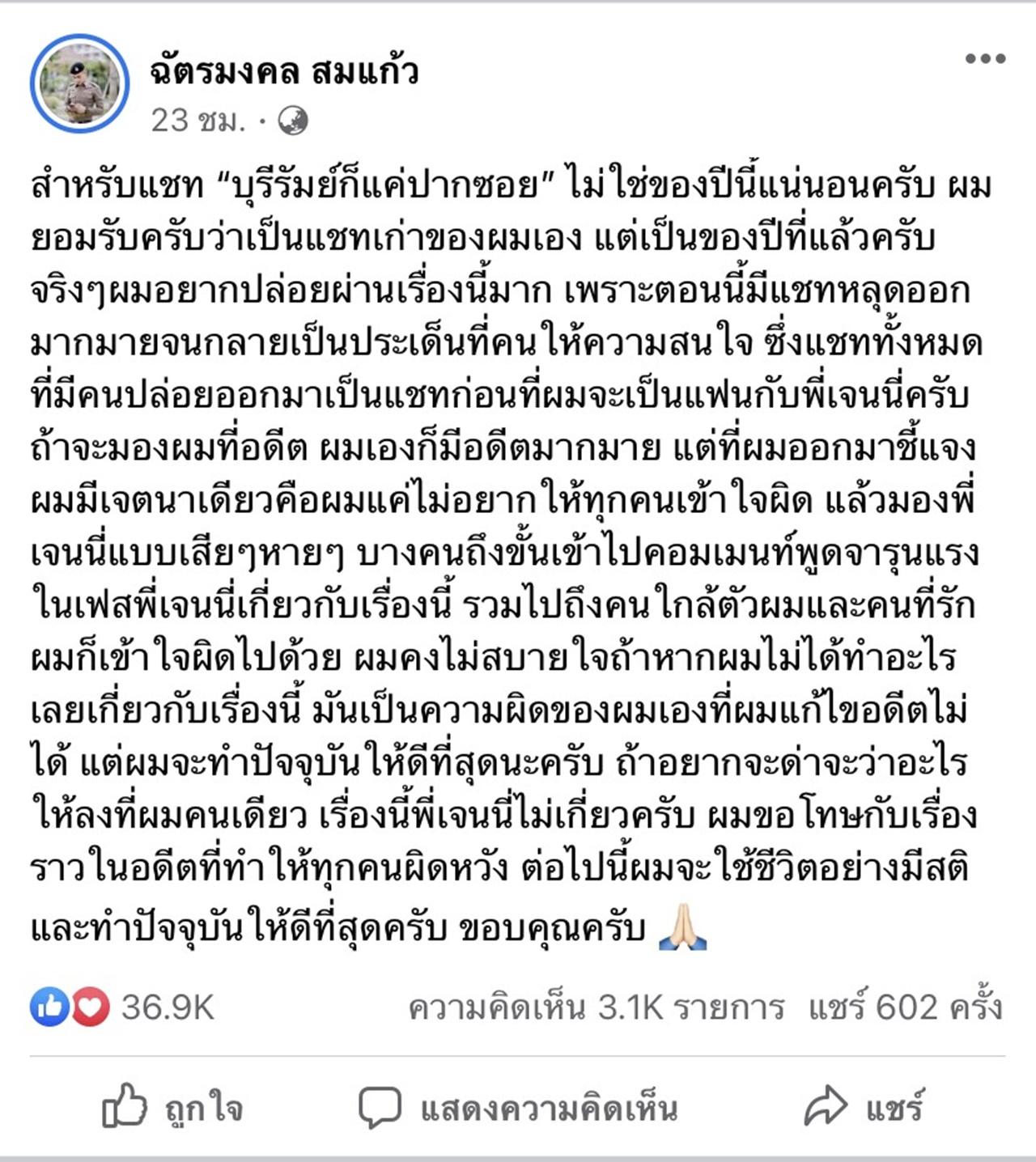Share the post using แชร์ button
This screenshot has height=1162, width=1036.
(x=863, y=1108)
